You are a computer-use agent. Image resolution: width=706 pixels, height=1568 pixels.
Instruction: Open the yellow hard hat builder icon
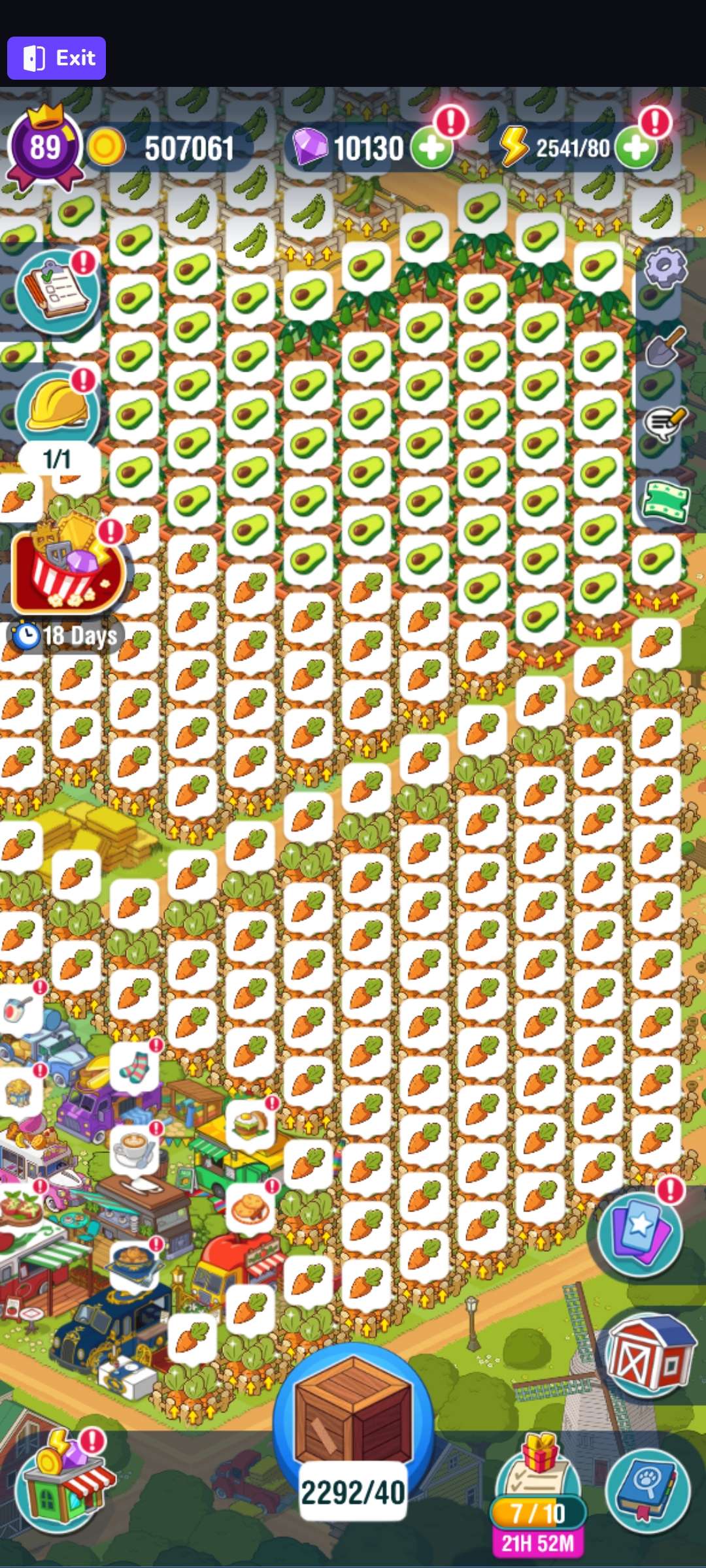pyautogui.click(x=58, y=408)
